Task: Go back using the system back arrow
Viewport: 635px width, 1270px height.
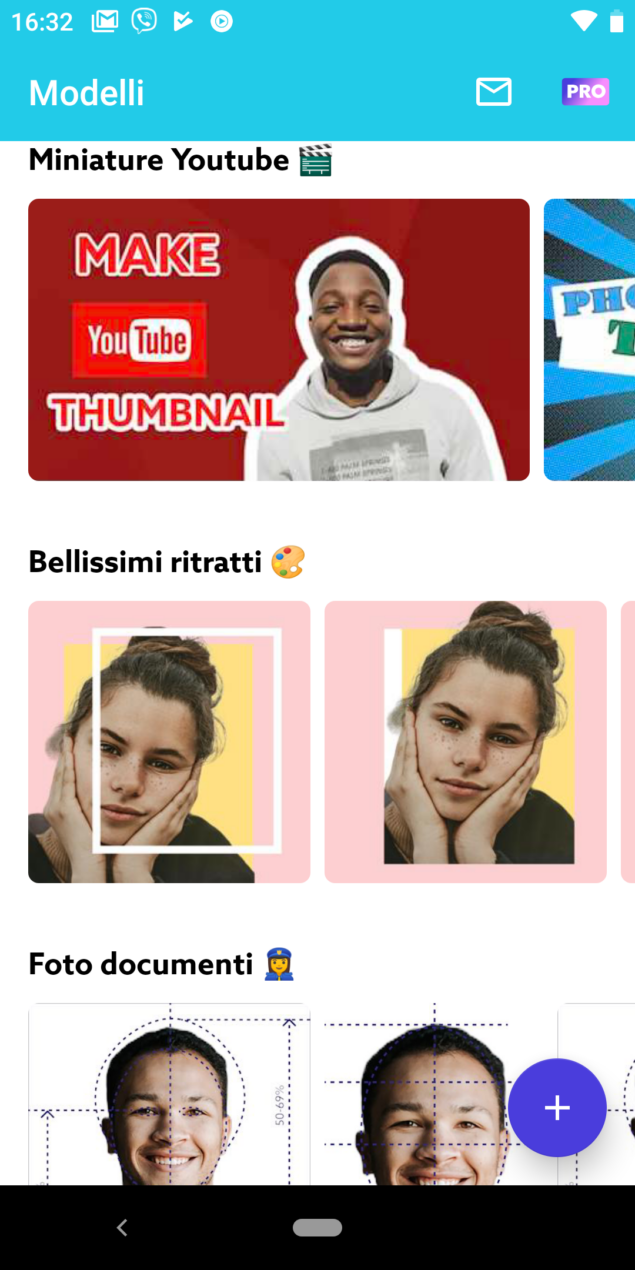Action: (122, 1227)
